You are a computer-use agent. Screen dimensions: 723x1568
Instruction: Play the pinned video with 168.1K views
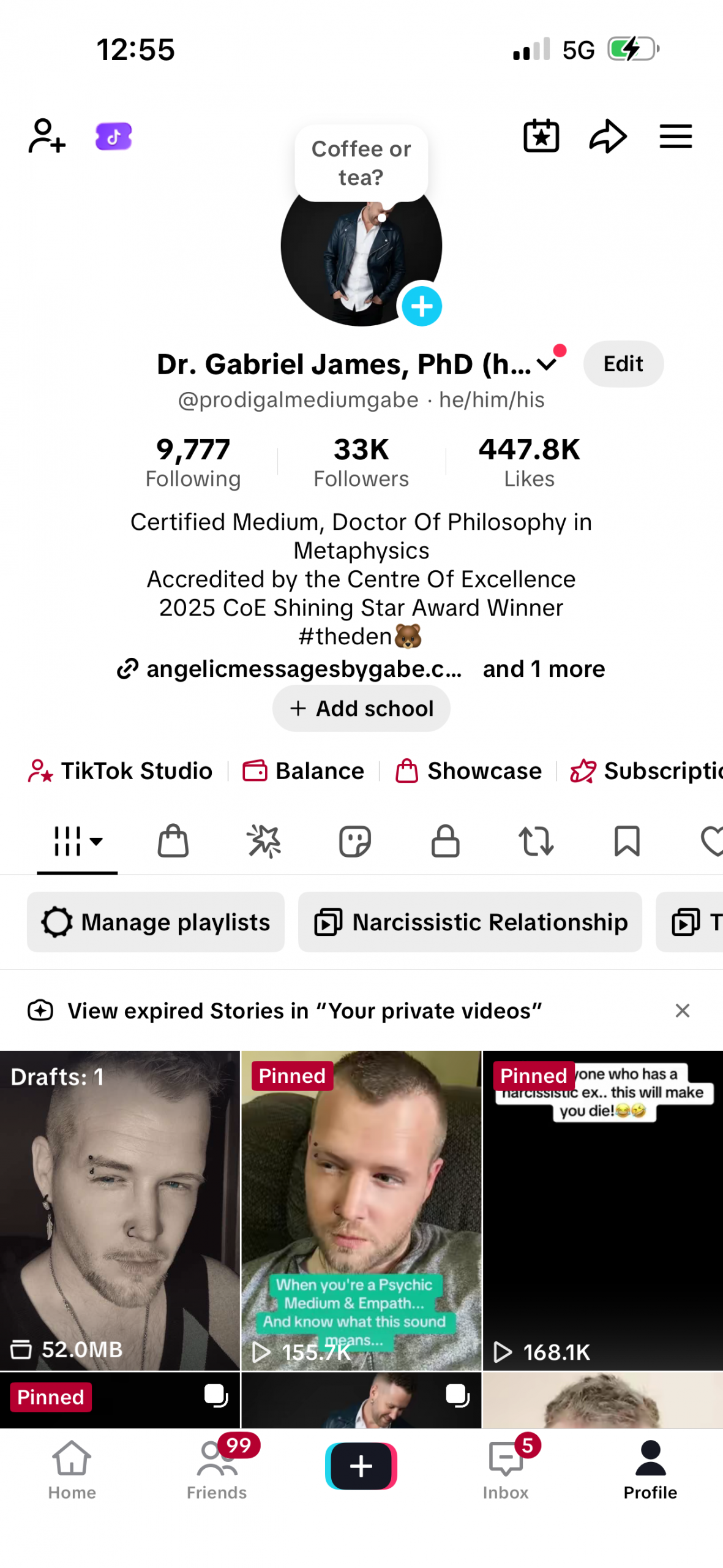pos(602,1210)
